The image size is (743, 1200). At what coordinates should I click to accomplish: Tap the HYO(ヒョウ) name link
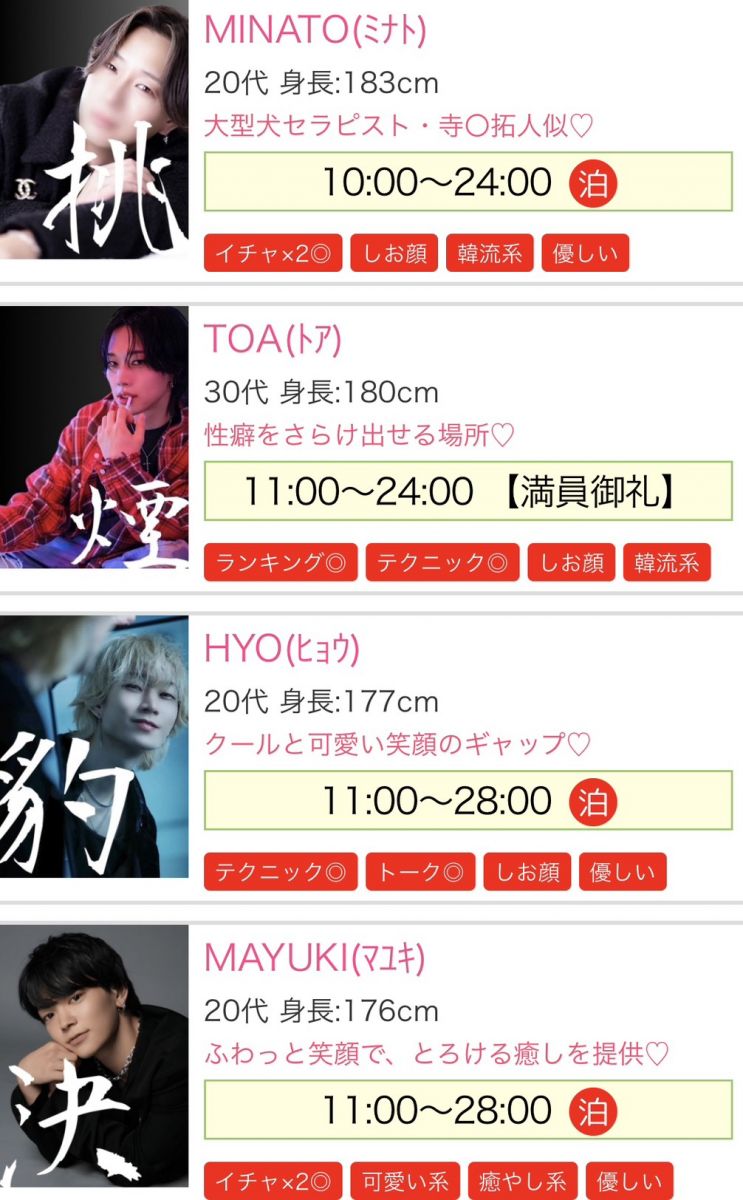(x=282, y=649)
